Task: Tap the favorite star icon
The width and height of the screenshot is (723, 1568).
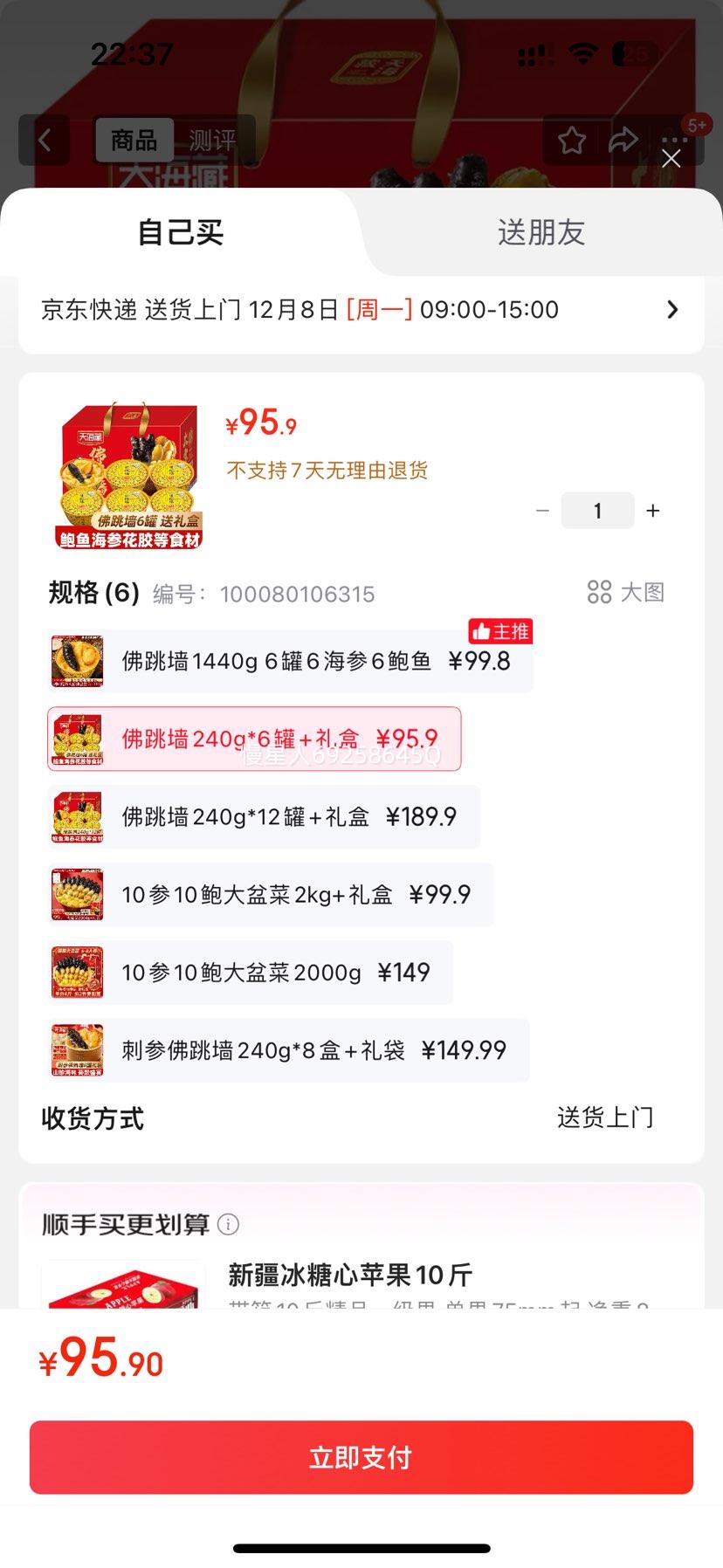Action: 572,140
